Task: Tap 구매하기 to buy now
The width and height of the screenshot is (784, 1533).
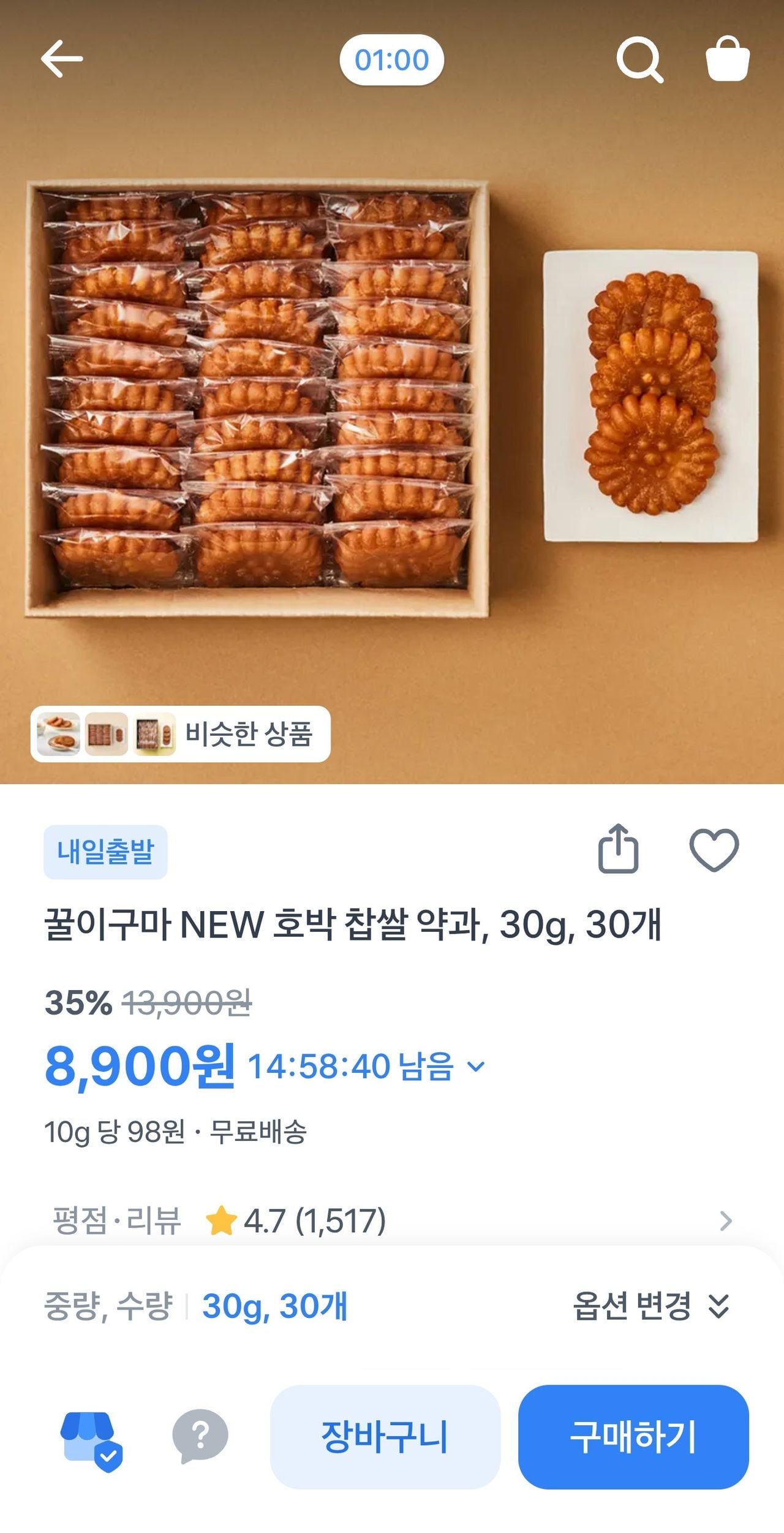Action: tap(633, 1437)
